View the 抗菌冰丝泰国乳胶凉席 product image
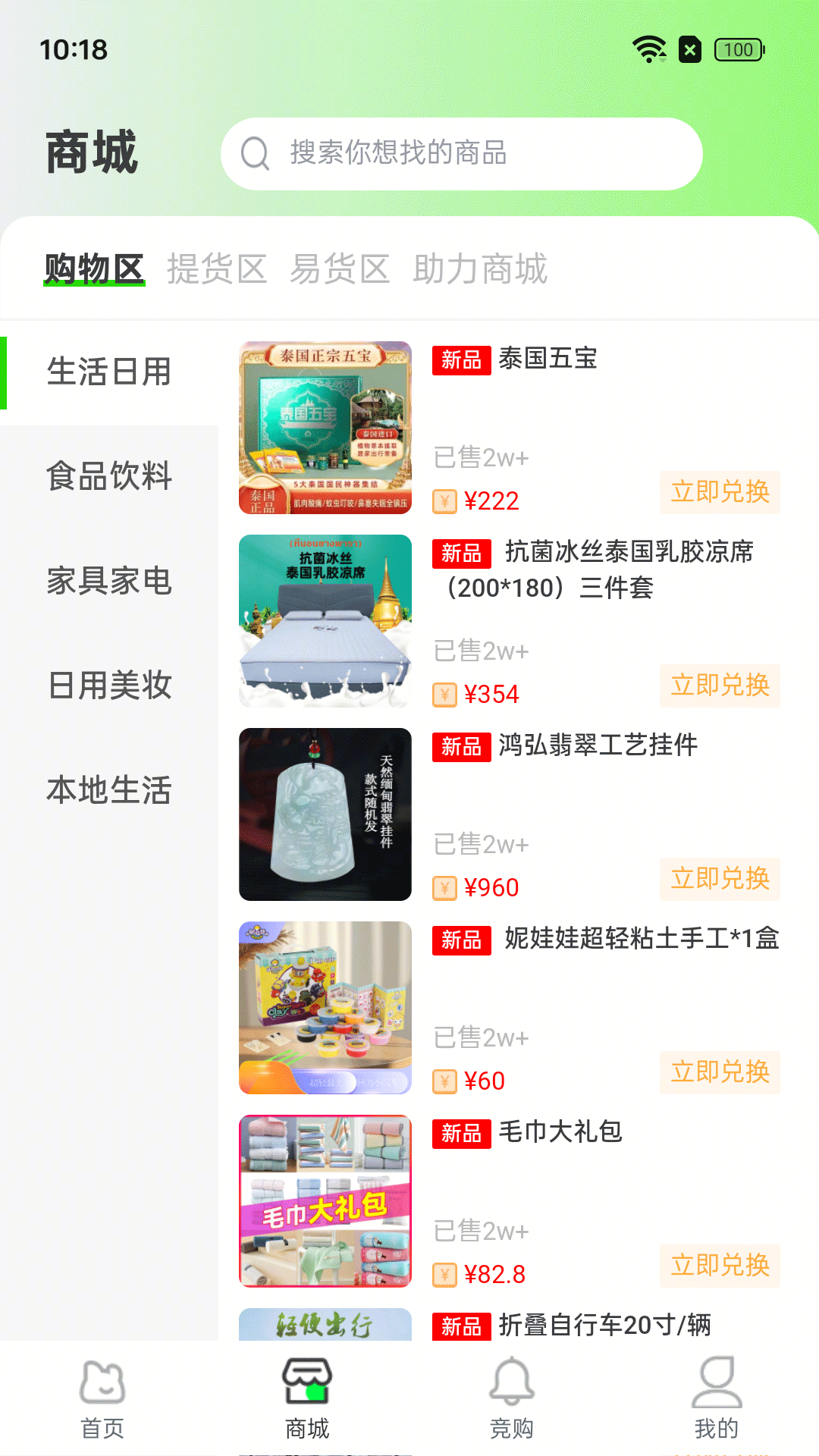This screenshot has height=1456, width=819. (x=325, y=622)
